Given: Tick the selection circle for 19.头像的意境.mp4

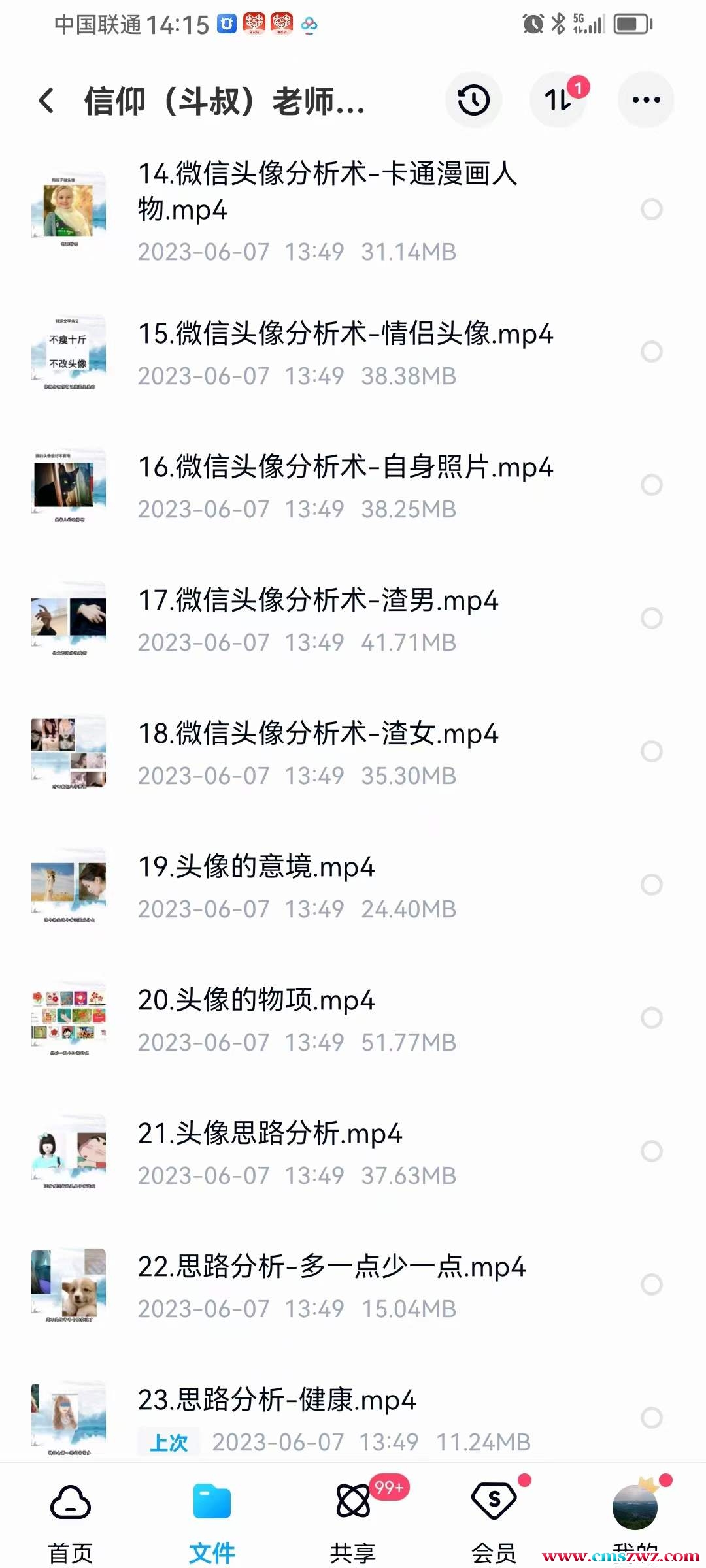Looking at the screenshot, I should click(x=651, y=885).
